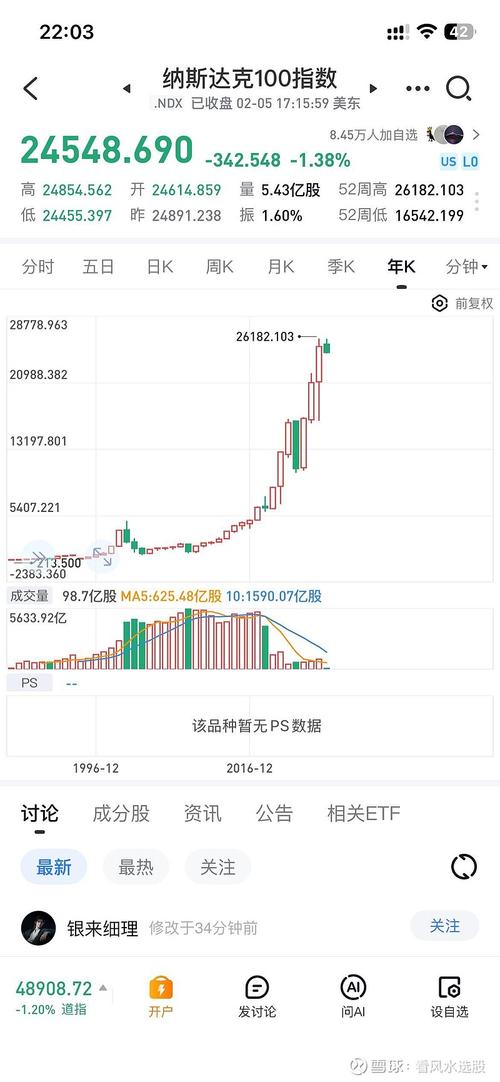
Task: Switch to the 周K chart
Action: [x=219, y=267]
